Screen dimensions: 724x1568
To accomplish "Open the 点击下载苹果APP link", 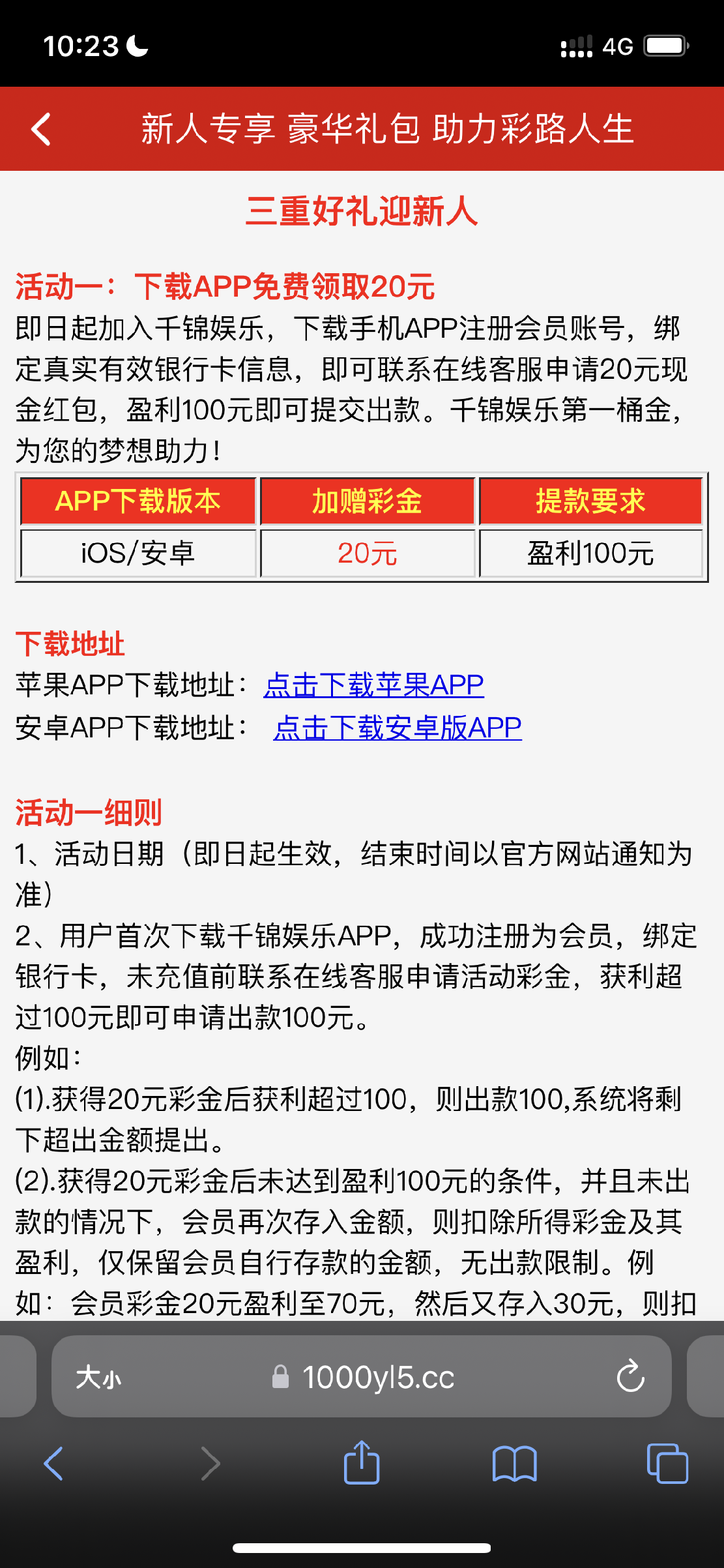I will (373, 685).
